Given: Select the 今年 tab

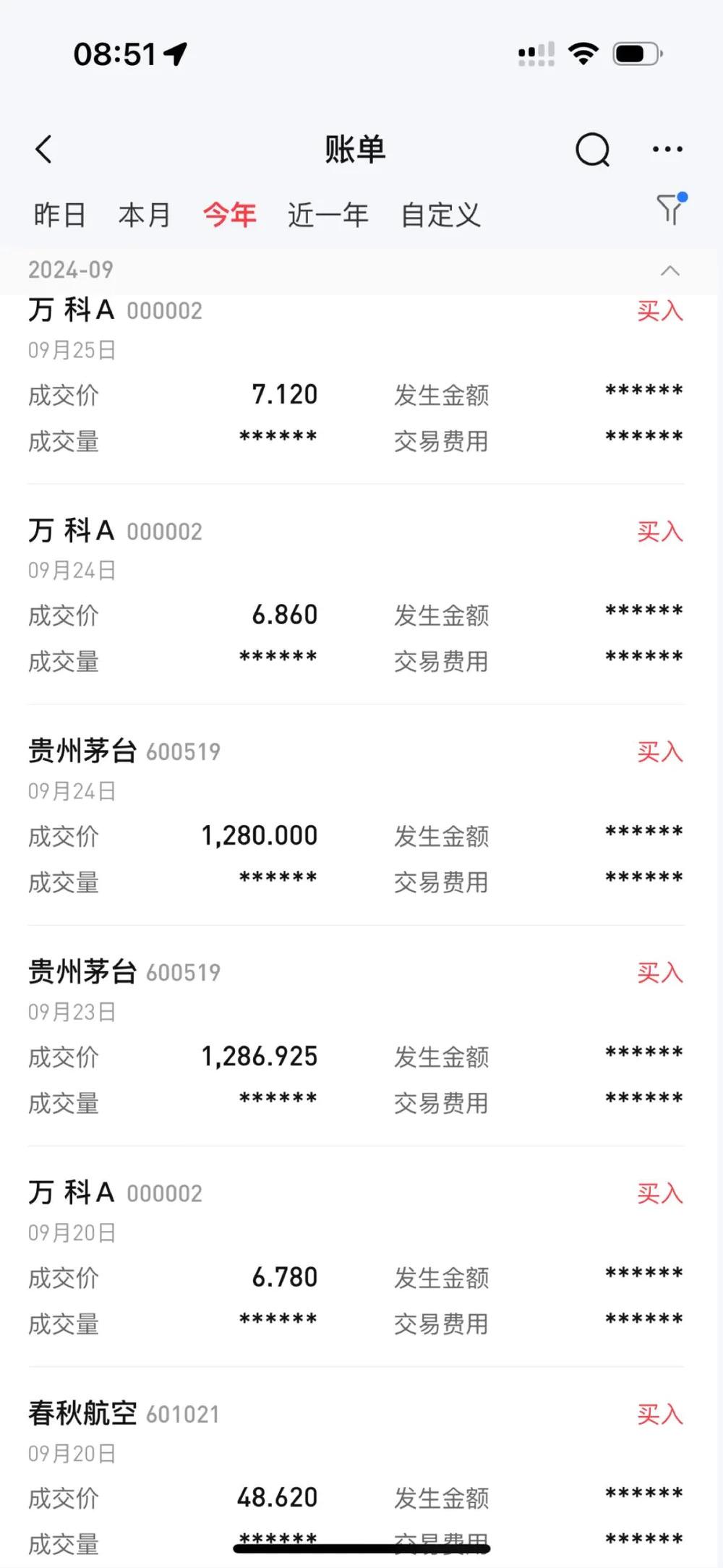Looking at the screenshot, I should [x=230, y=215].
